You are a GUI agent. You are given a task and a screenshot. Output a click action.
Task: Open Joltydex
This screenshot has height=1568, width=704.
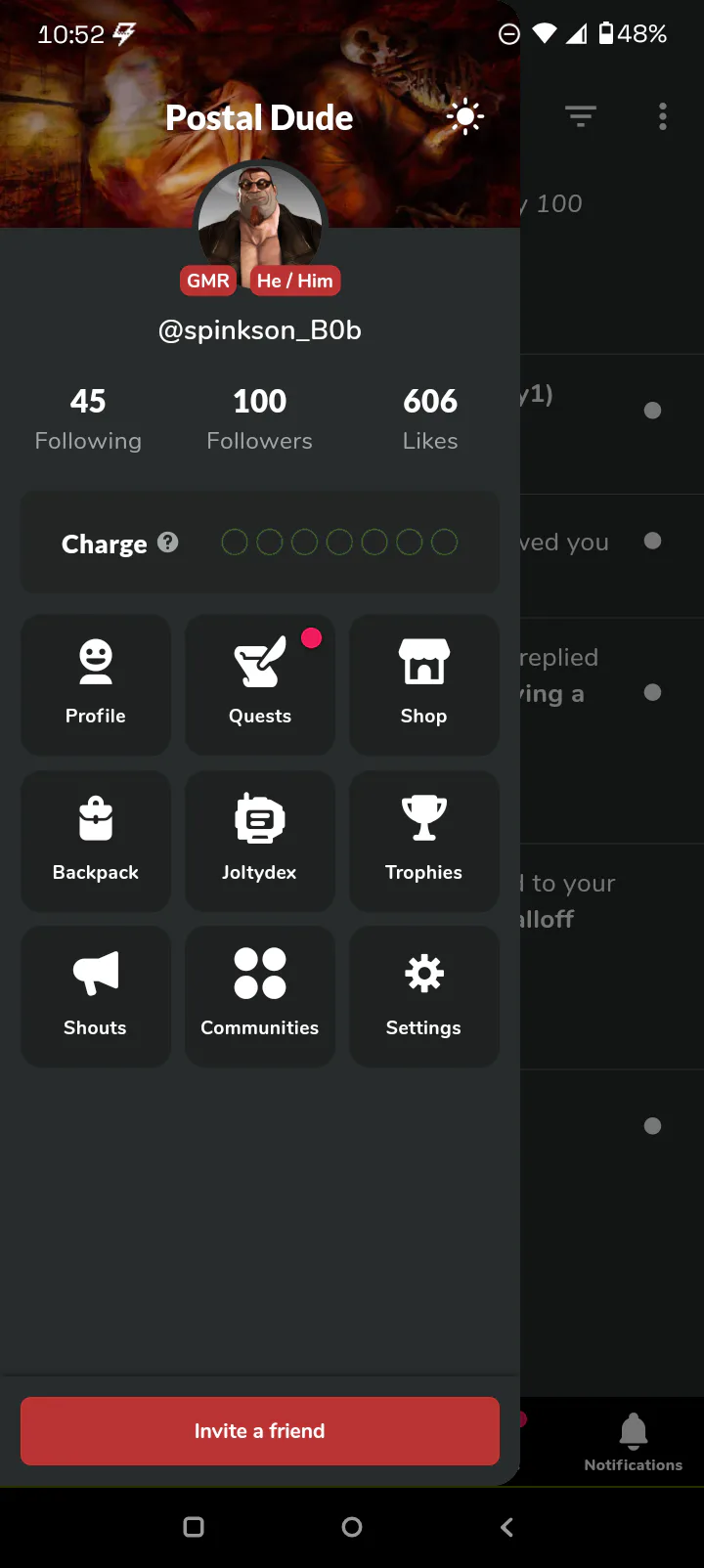point(260,841)
